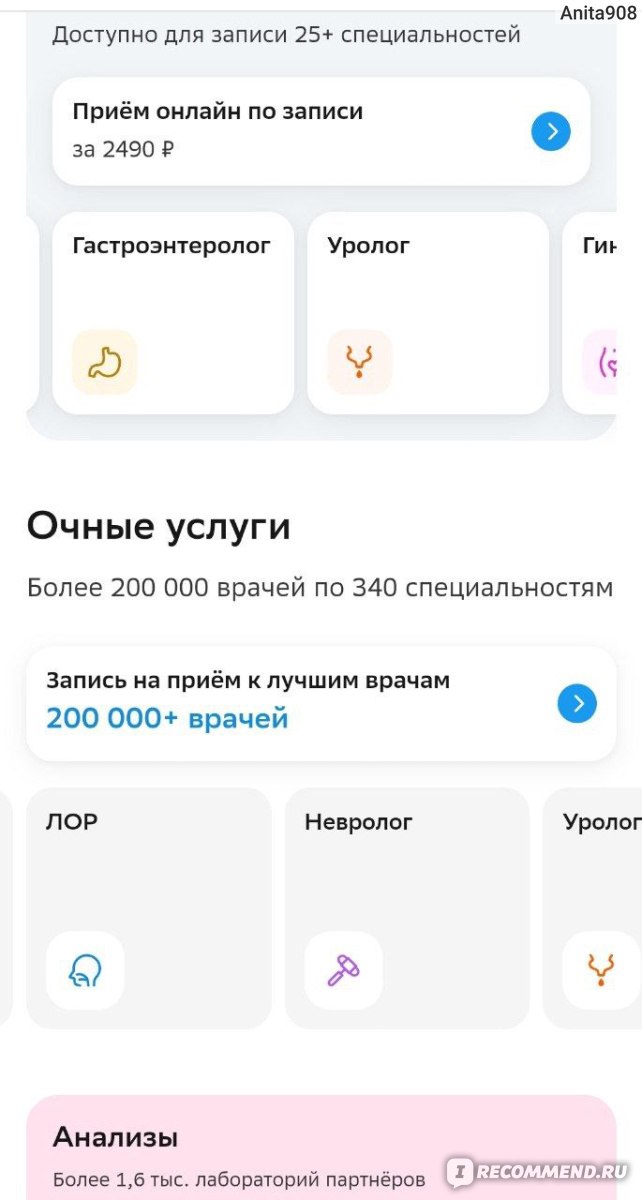Open the Невролог specialty card

(407, 909)
